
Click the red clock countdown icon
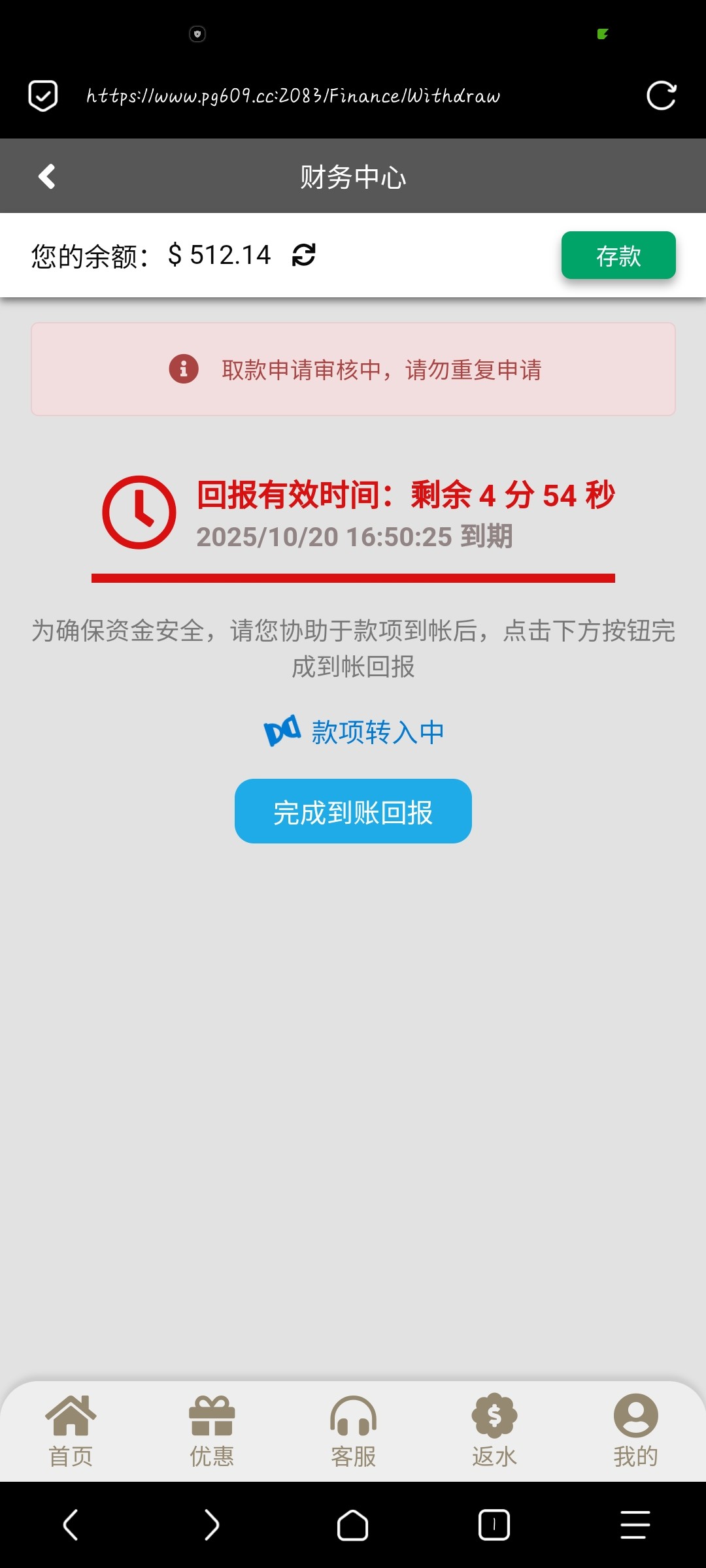[x=139, y=513]
